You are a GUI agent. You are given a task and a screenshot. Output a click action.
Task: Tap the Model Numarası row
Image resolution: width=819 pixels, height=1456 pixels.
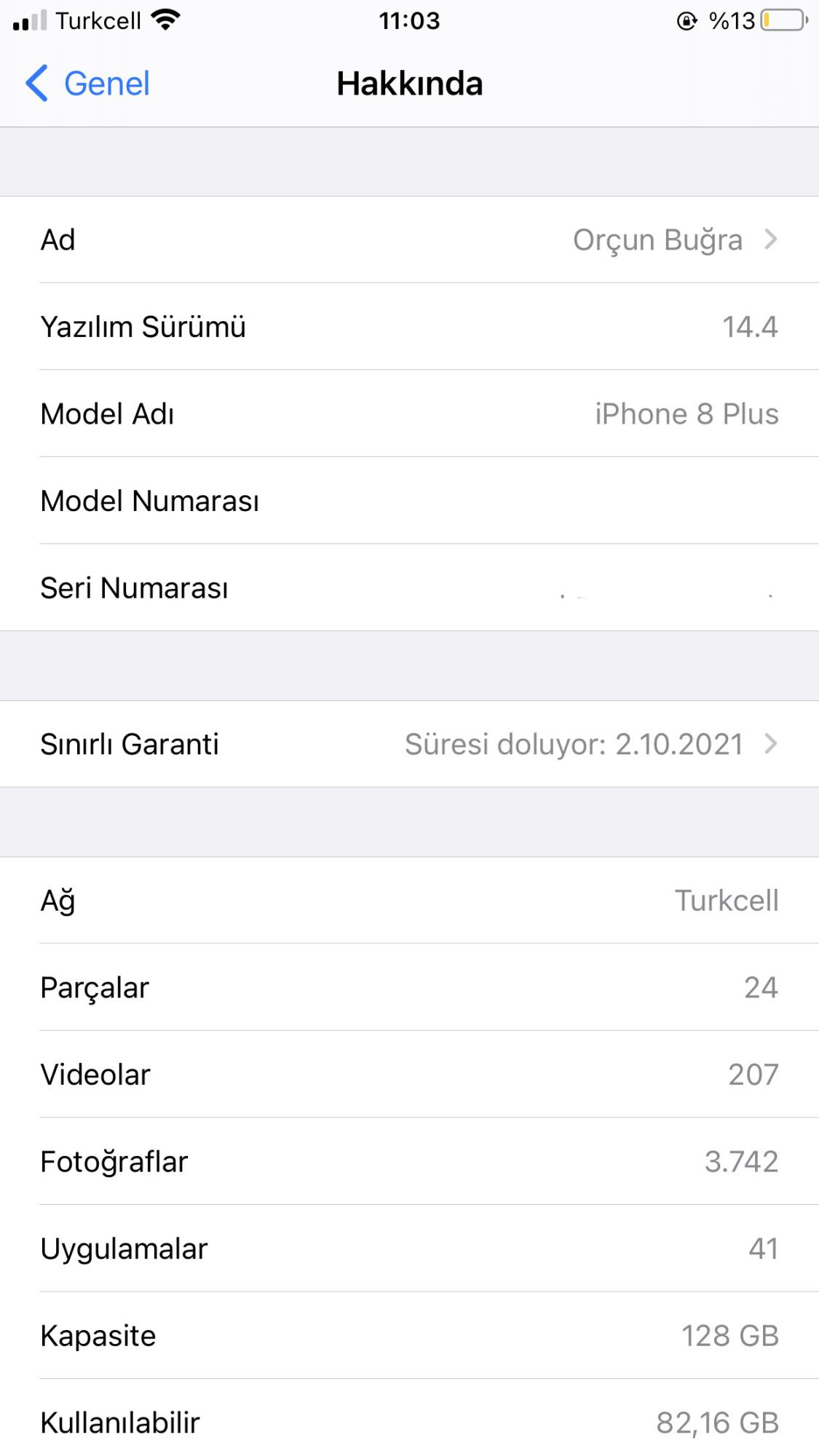(x=409, y=501)
